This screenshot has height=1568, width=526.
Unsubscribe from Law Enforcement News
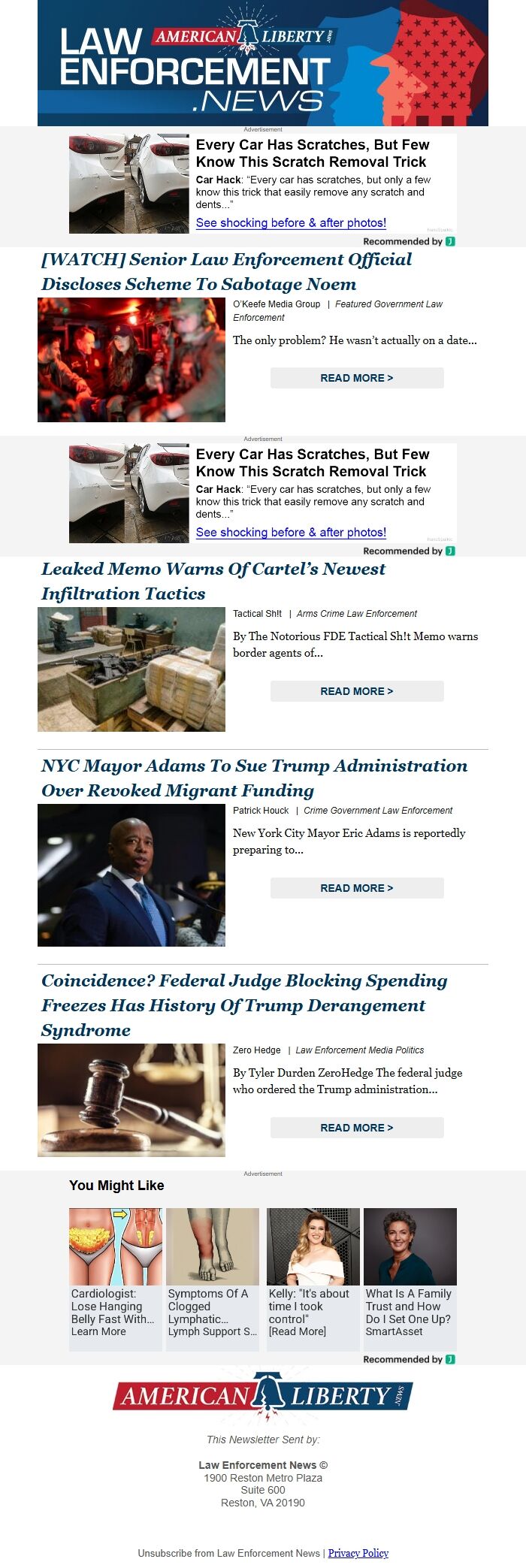click(228, 1553)
